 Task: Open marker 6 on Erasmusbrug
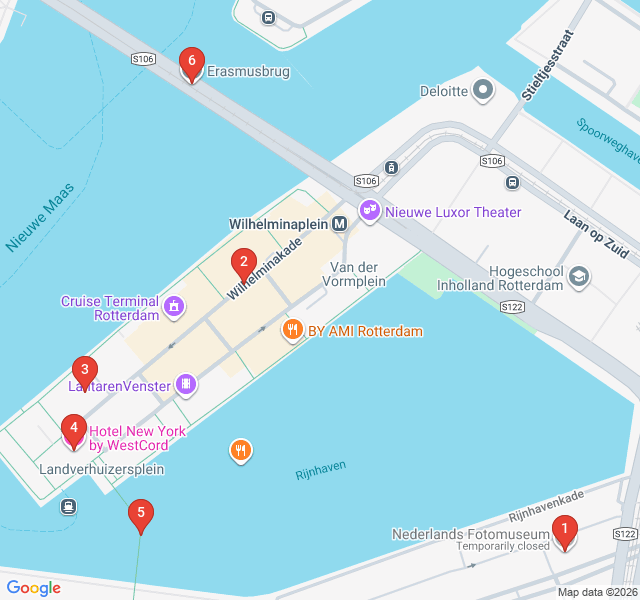point(191,63)
